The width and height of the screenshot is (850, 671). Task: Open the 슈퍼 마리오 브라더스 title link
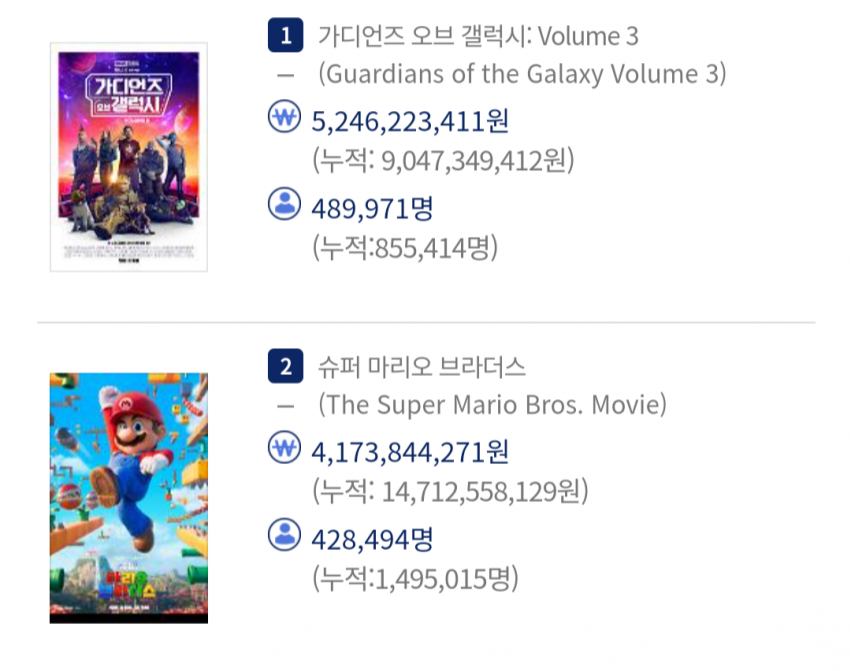point(421,367)
